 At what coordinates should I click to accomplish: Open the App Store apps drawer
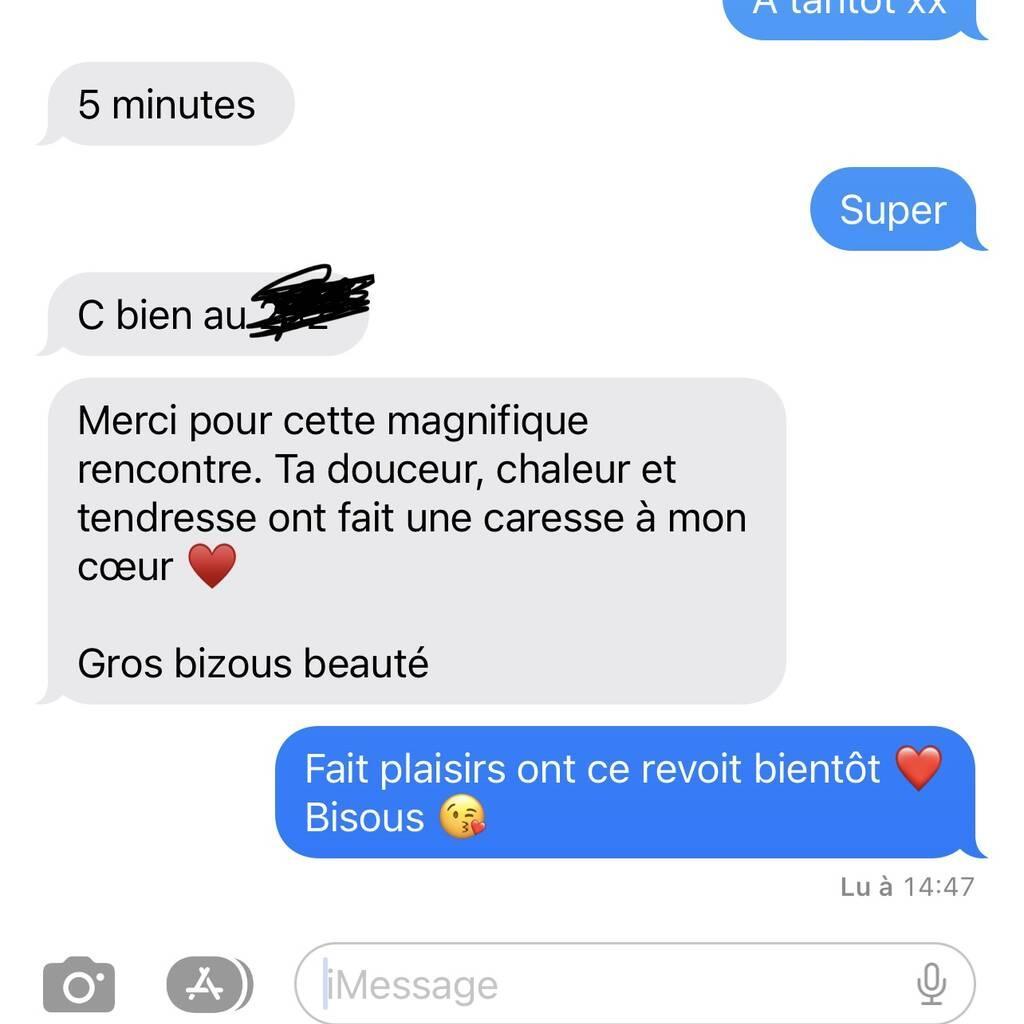point(208,985)
